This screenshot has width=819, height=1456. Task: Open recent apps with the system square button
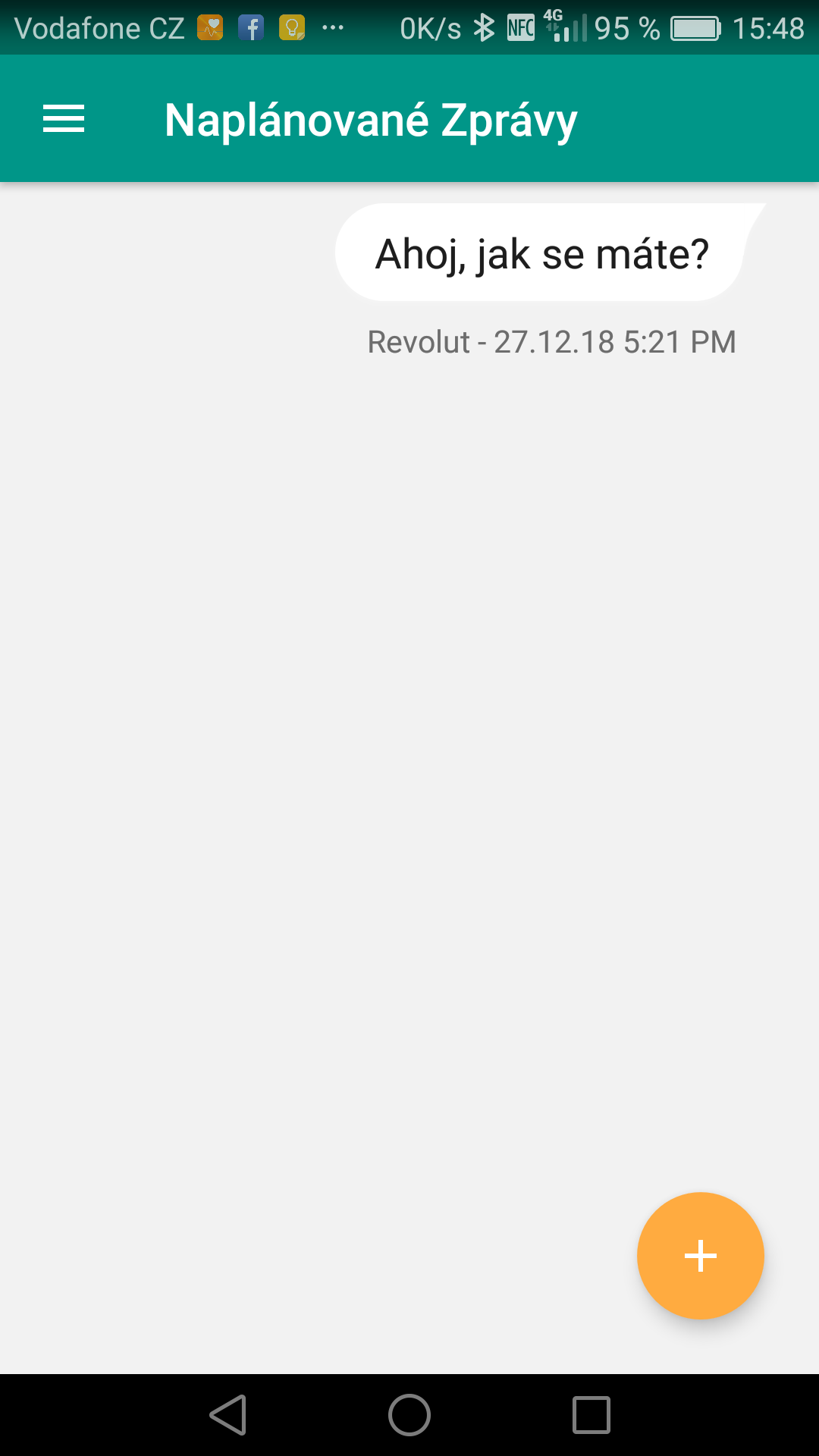tap(591, 1415)
